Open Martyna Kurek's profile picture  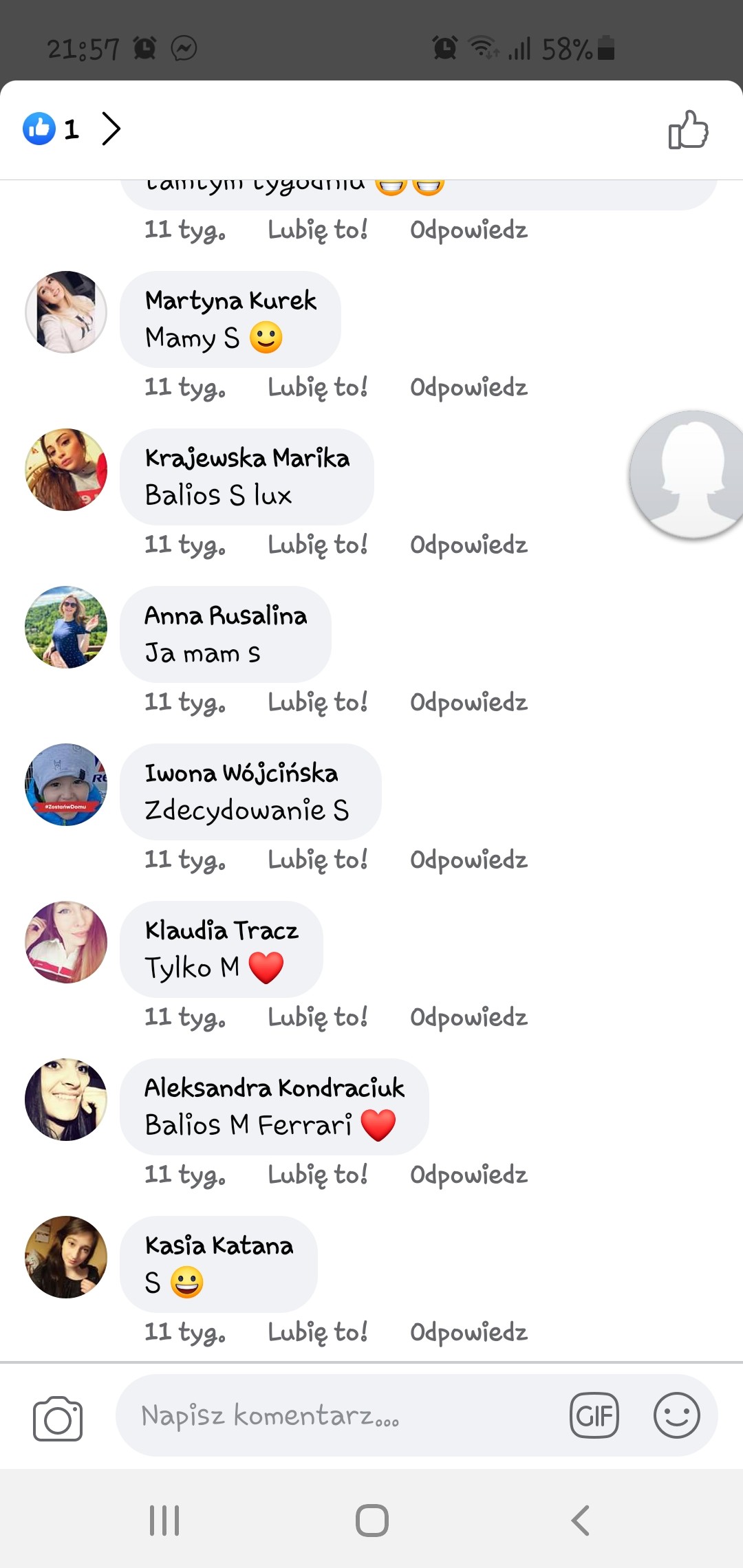click(66, 312)
